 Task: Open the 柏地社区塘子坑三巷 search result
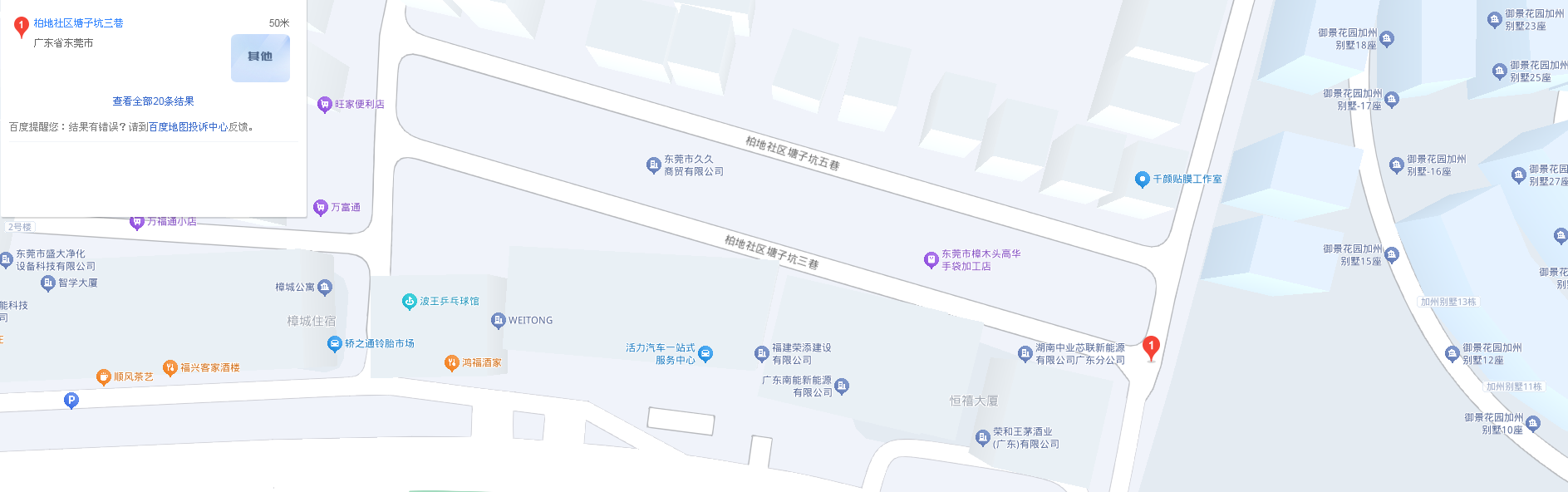[x=78, y=23]
